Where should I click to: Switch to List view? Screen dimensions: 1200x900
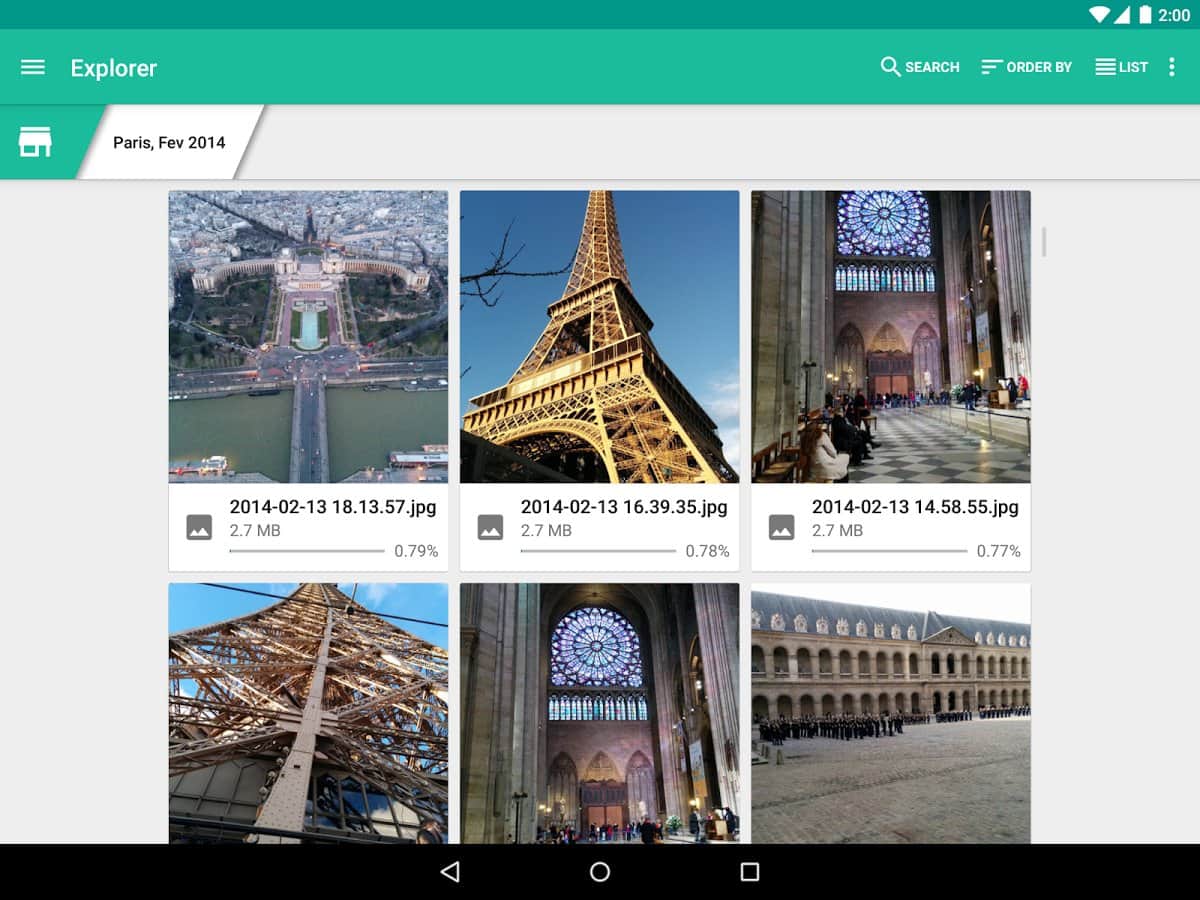click(1121, 67)
